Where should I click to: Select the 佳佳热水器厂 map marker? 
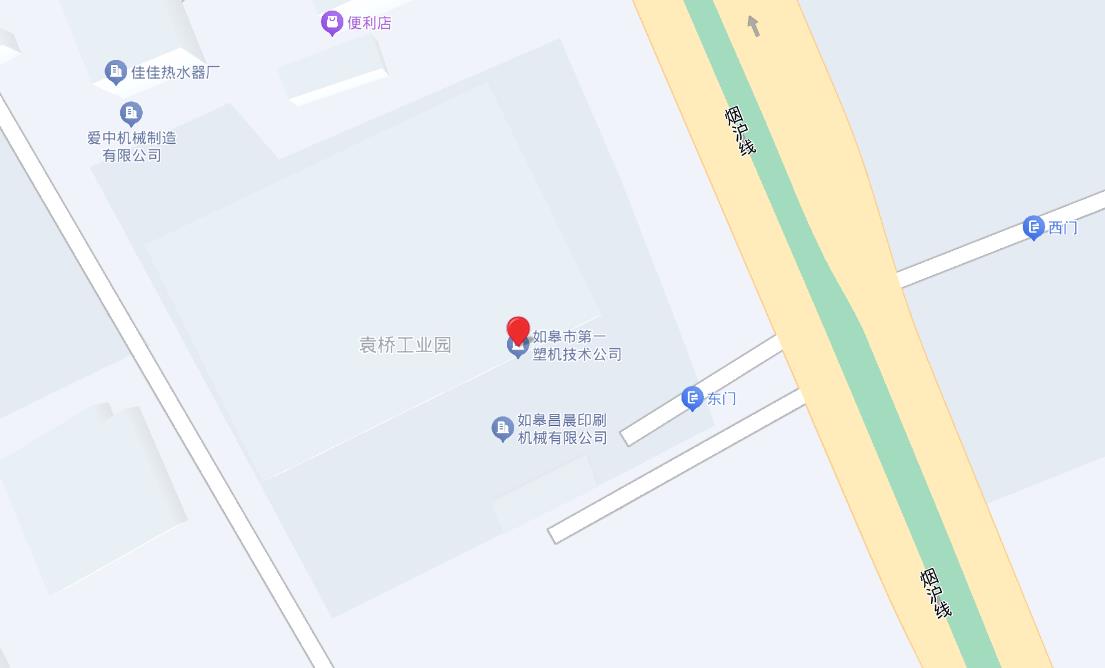coord(116,72)
